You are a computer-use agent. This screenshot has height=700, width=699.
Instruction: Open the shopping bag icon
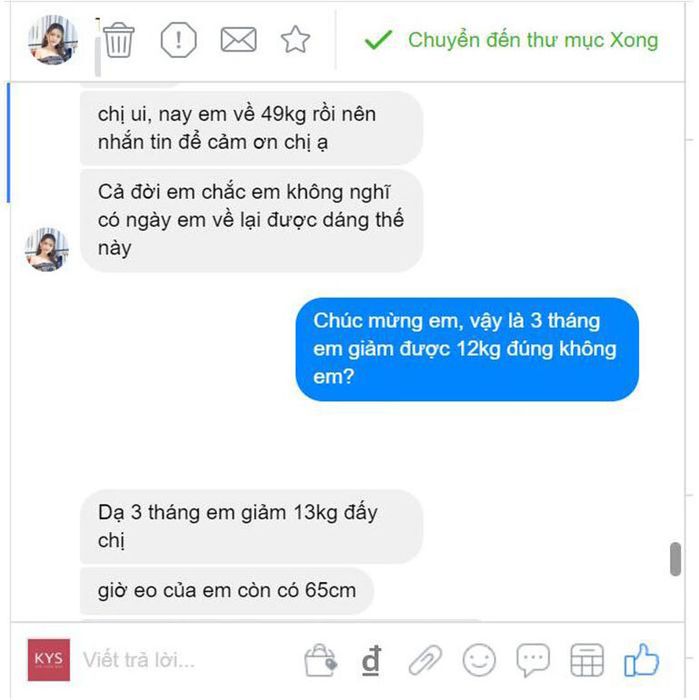point(320,660)
